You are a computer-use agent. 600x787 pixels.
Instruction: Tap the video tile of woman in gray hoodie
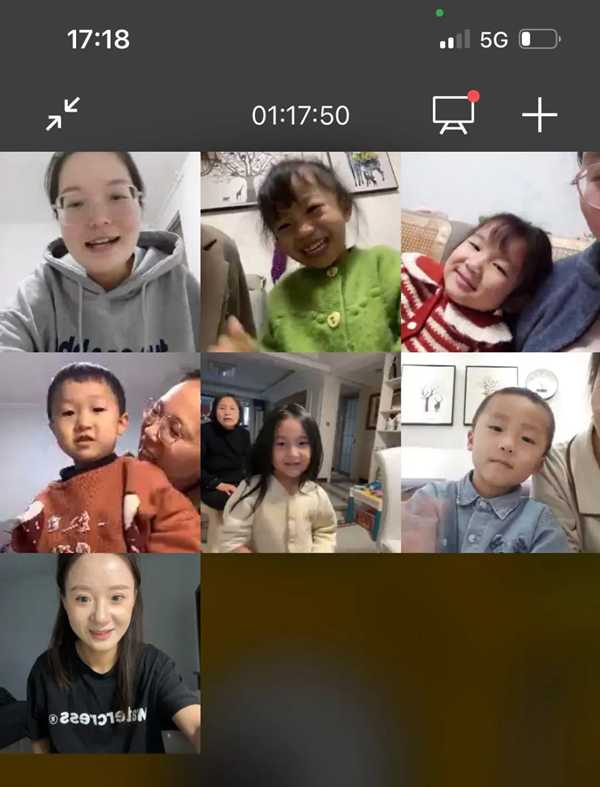tap(100, 251)
